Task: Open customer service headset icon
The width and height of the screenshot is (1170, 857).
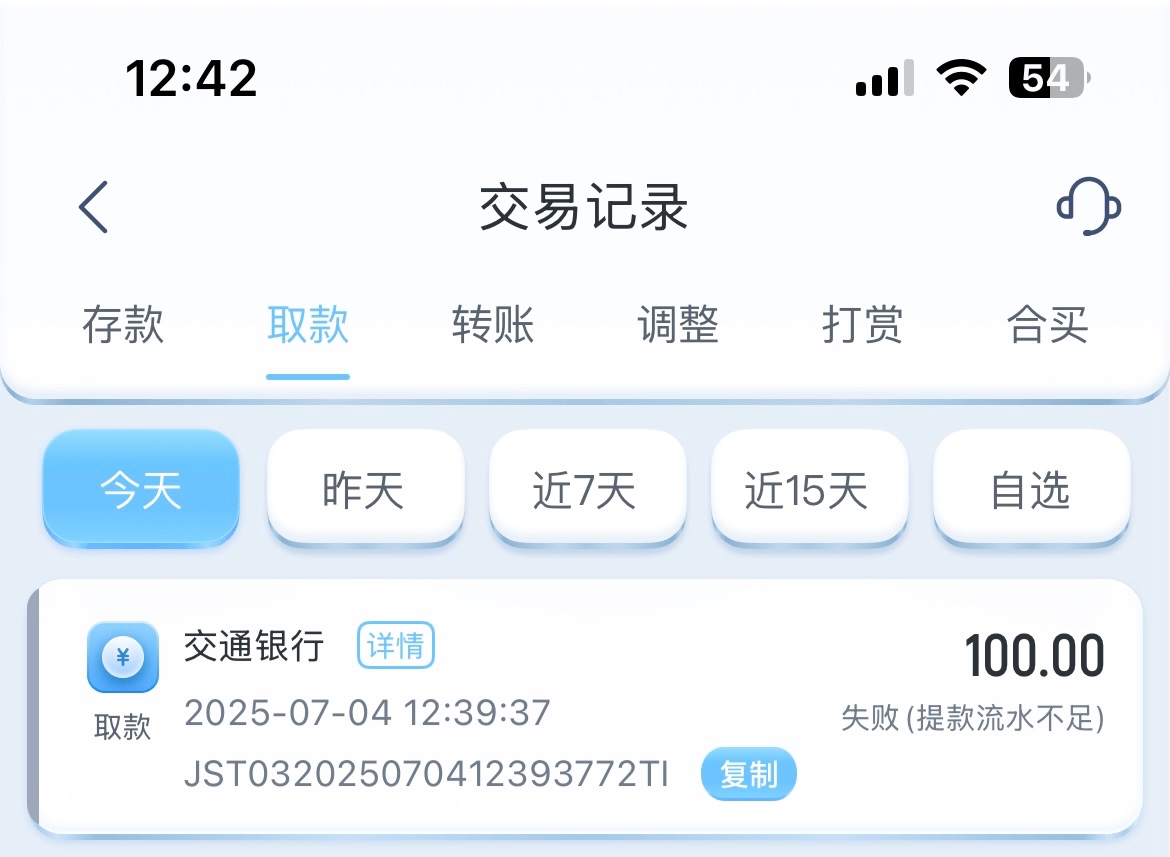Action: tap(1088, 208)
